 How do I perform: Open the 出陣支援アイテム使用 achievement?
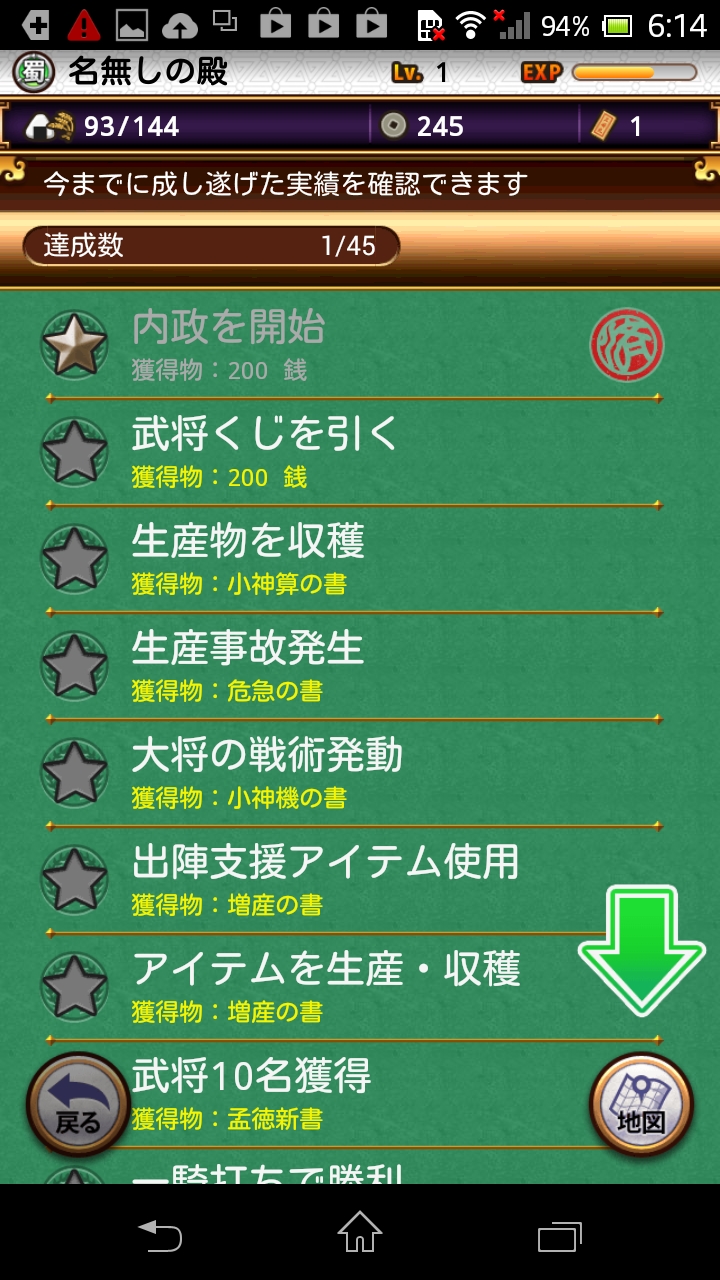tap(350, 880)
